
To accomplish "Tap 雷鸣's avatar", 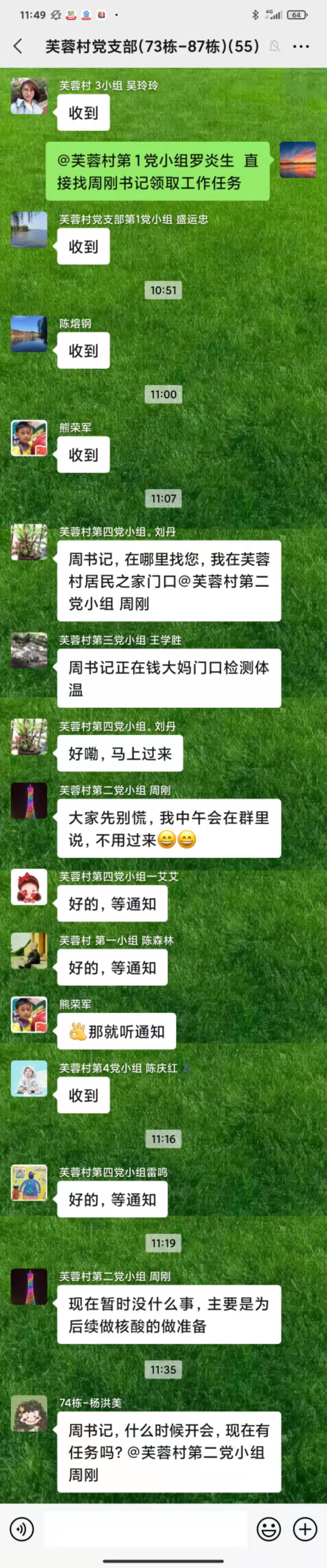I will [29, 1183].
